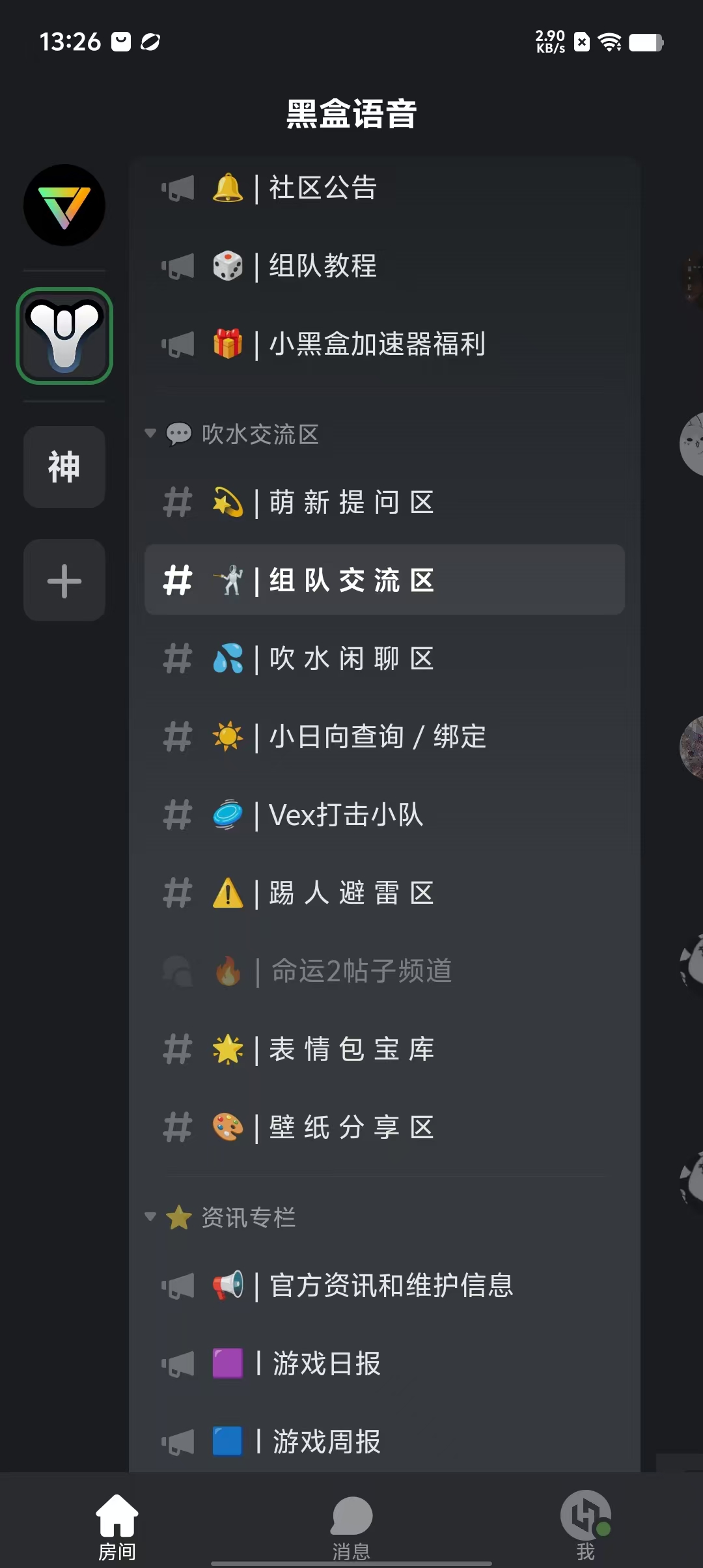Open the 小黑盒加速器福利 channel
The height and width of the screenshot is (1568, 703).
[384, 344]
